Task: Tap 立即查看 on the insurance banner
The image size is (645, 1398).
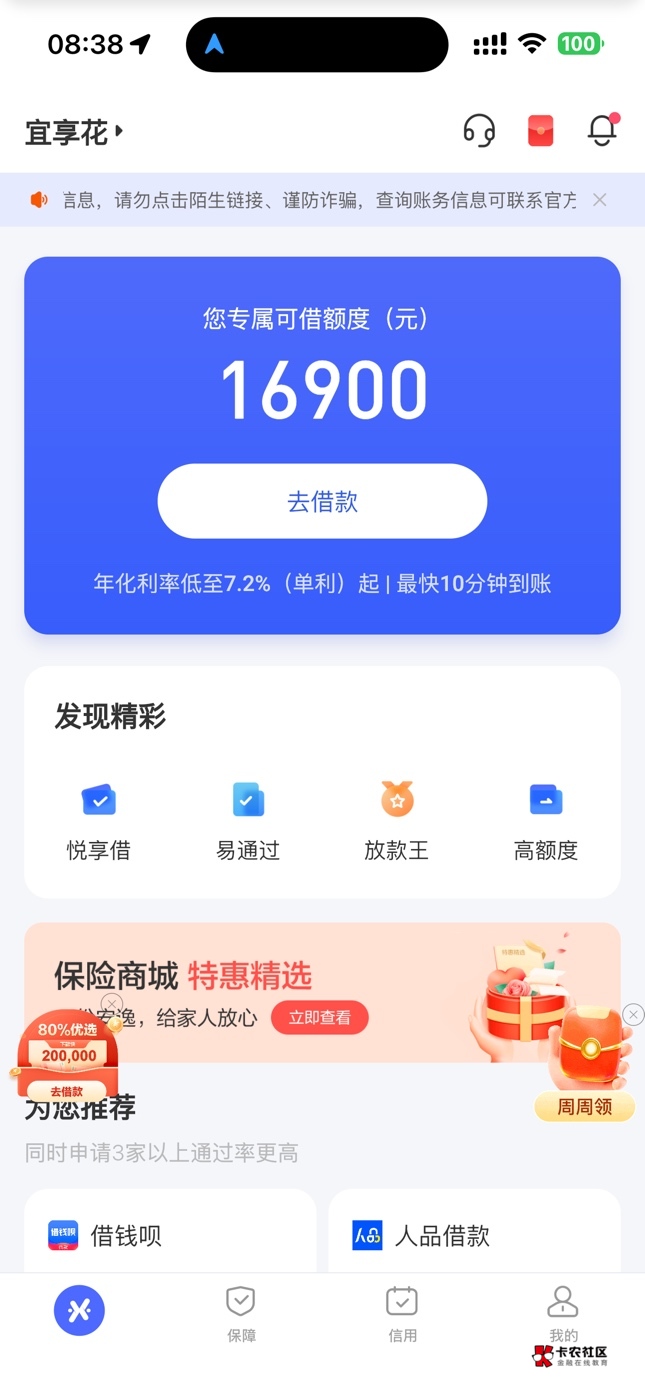Action: (x=320, y=1018)
